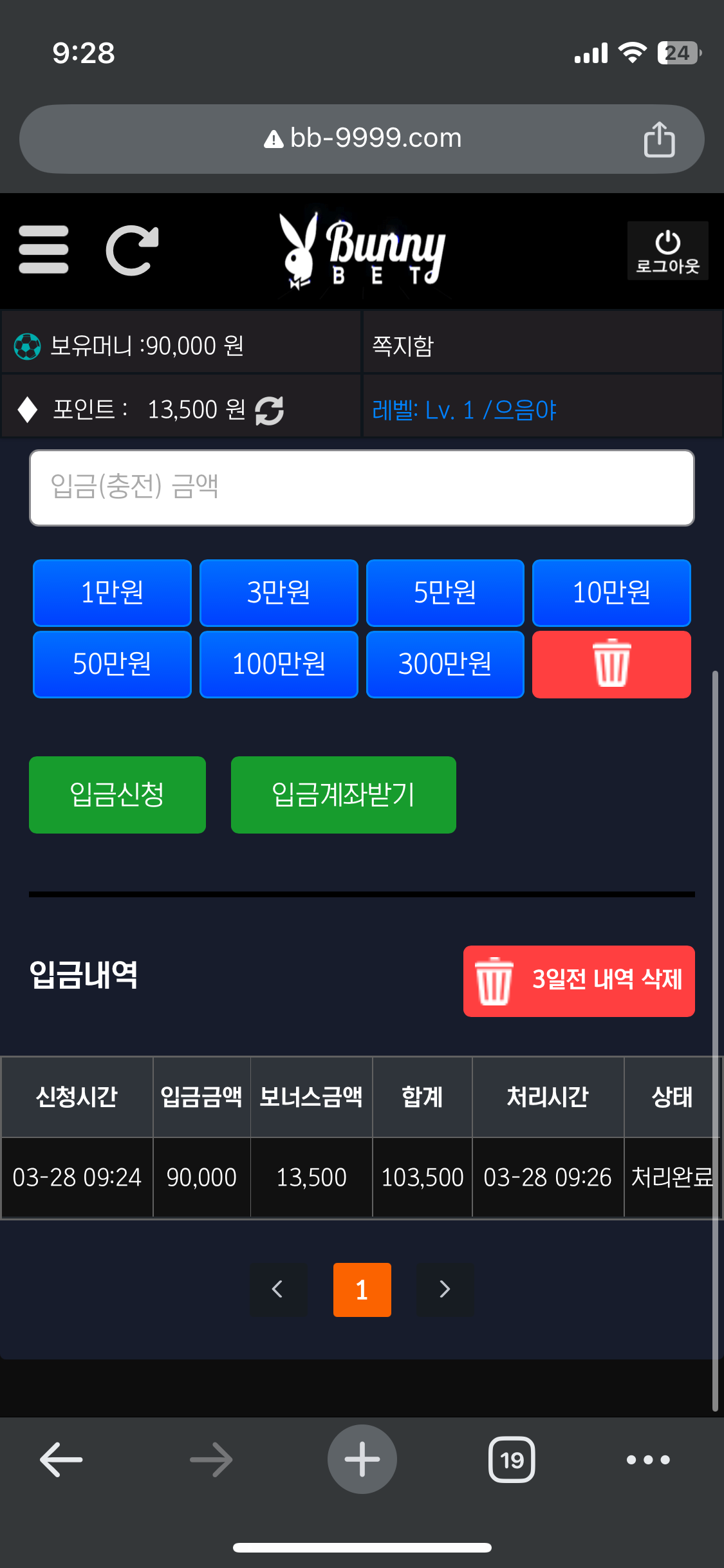This screenshot has width=724, height=1568.
Task: Open the hamburger menu
Action: (44, 250)
